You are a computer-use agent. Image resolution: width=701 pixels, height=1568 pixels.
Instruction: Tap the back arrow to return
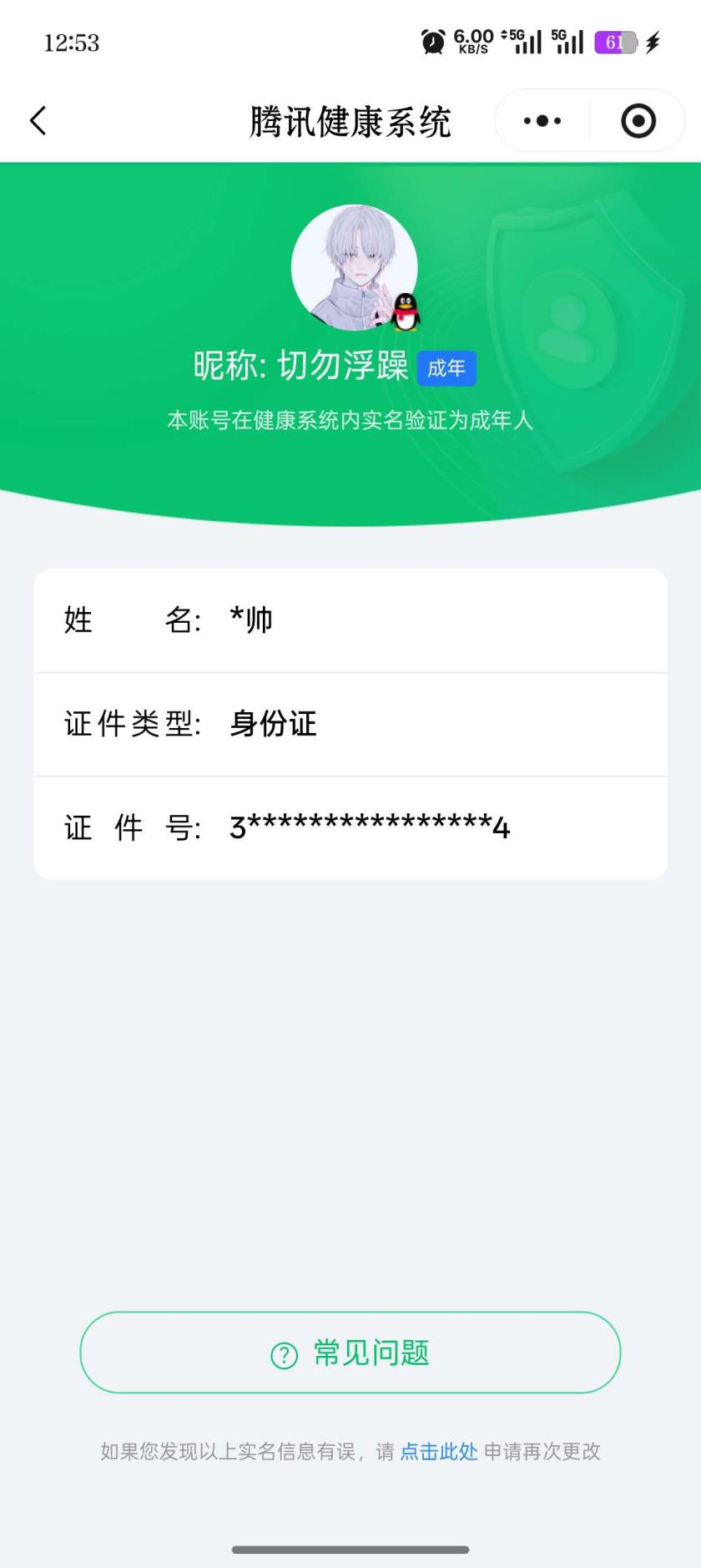[38, 120]
